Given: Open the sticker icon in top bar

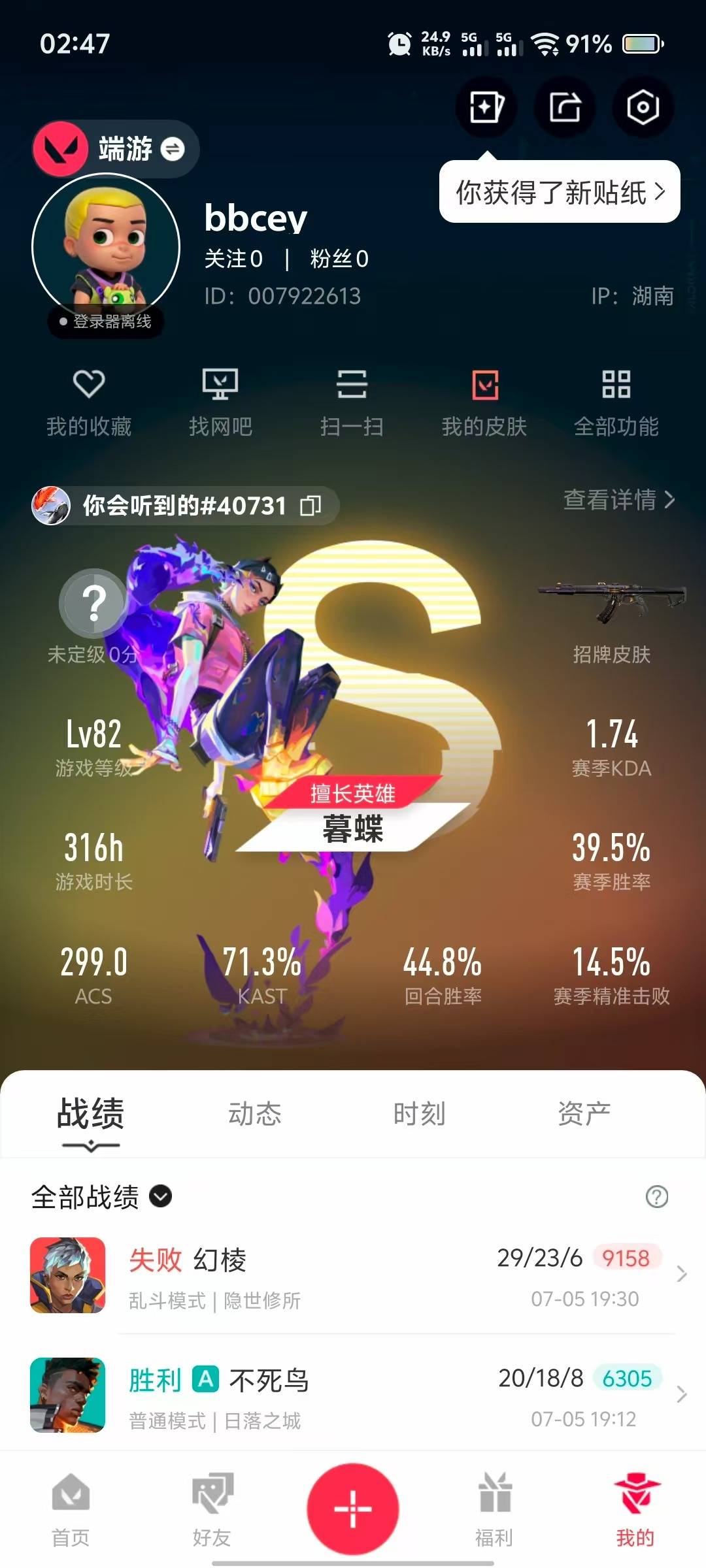Looking at the screenshot, I should (486, 106).
